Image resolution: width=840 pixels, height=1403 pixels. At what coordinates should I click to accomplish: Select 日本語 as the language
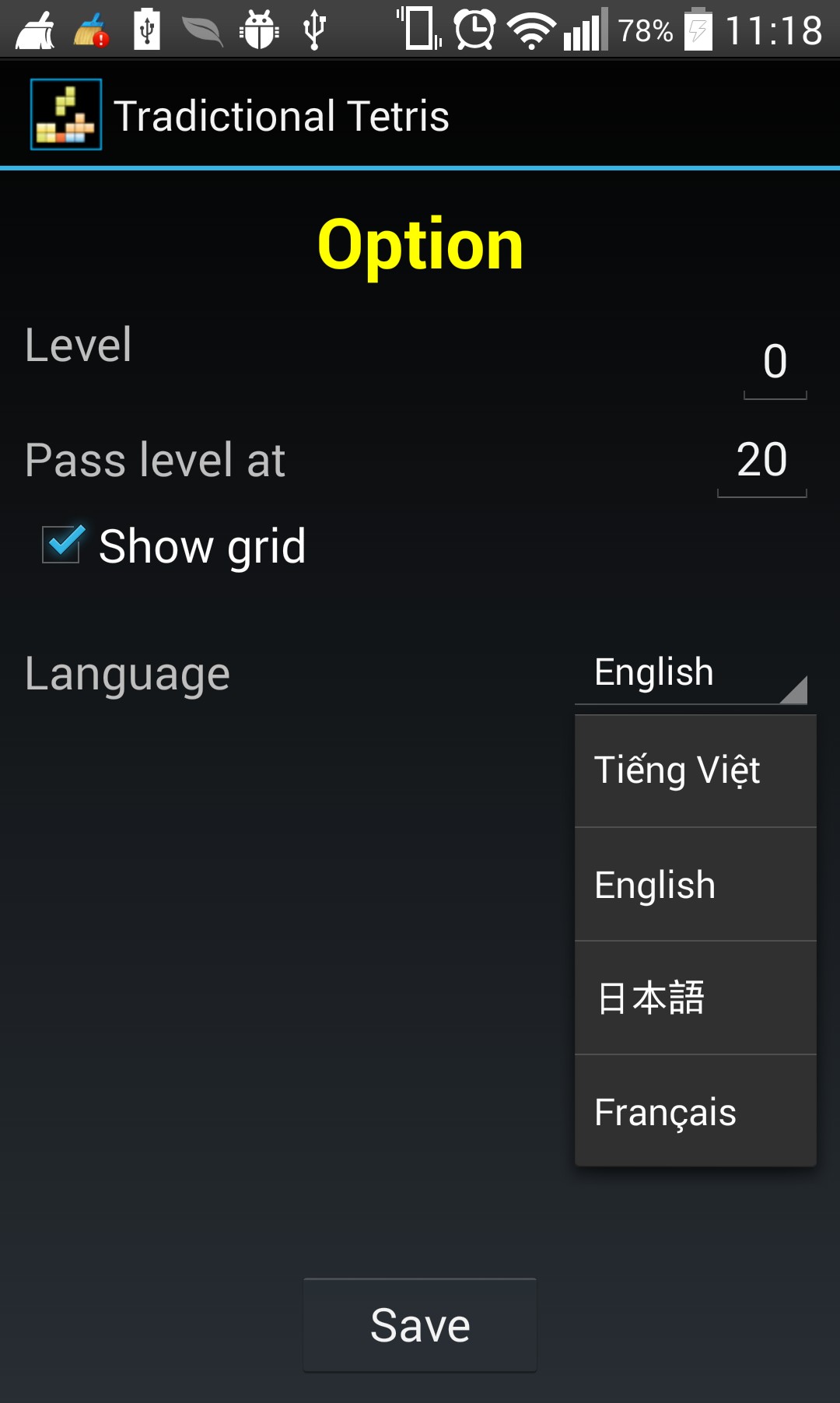pyautogui.click(x=695, y=998)
